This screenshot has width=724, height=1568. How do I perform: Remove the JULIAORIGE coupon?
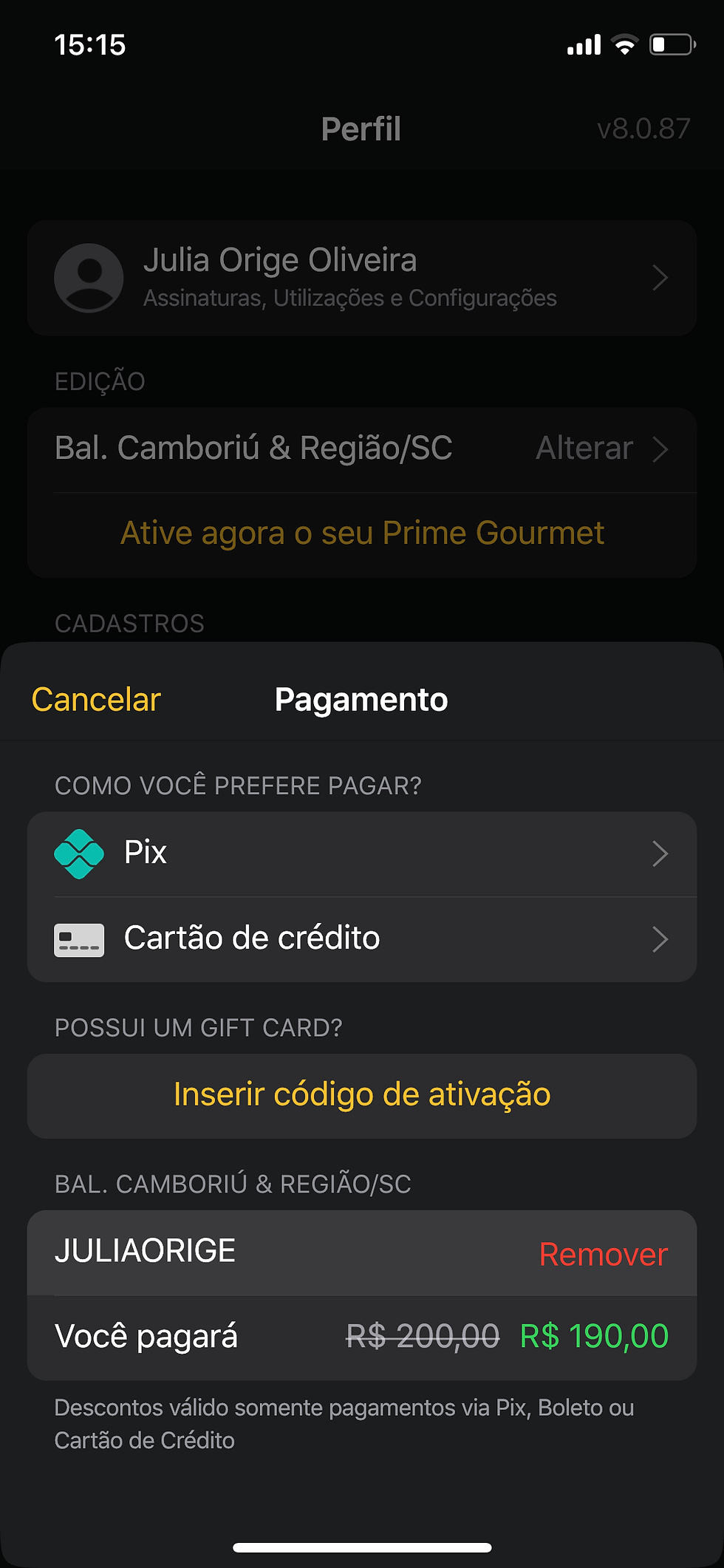pyautogui.click(x=603, y=1254)
